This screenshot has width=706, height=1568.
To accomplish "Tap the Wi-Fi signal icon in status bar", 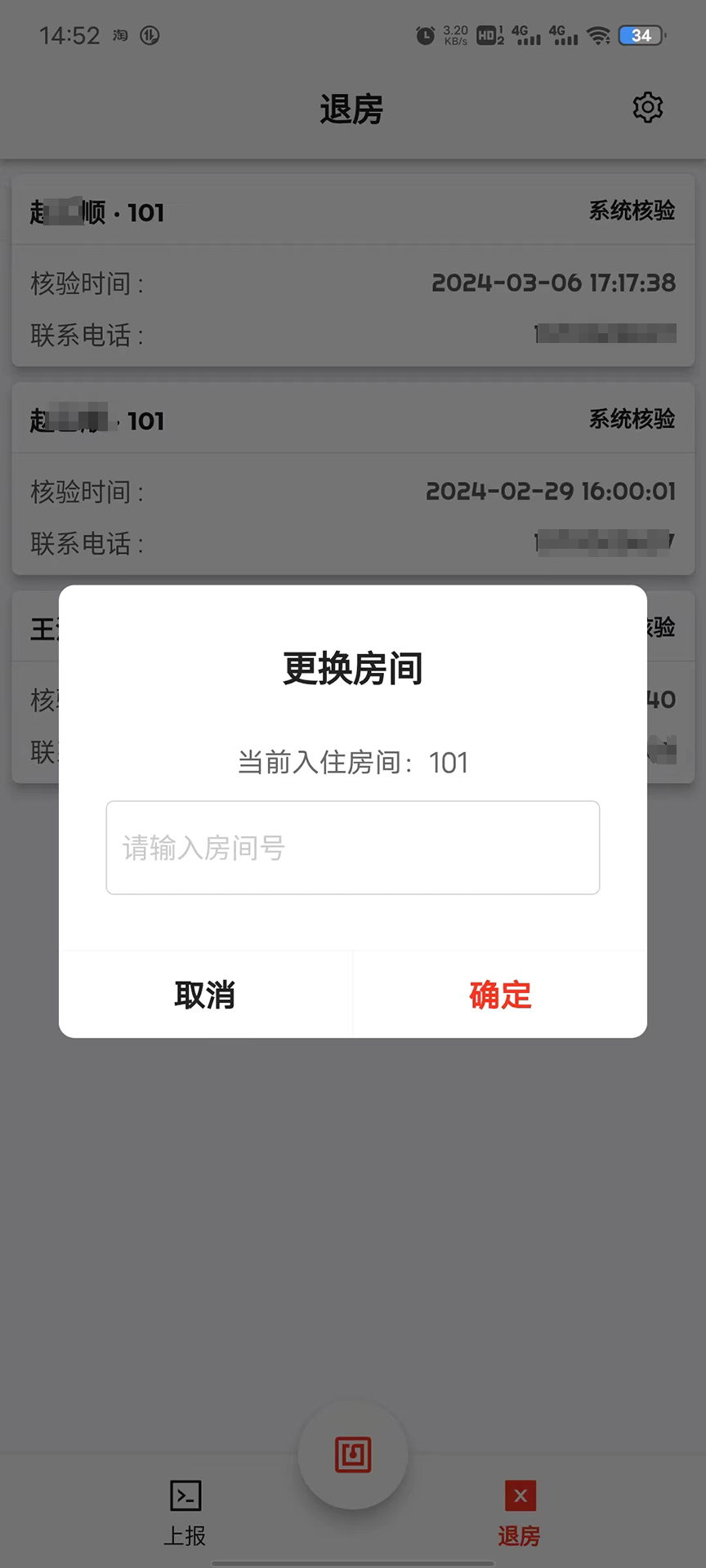I will click(601, 34).
